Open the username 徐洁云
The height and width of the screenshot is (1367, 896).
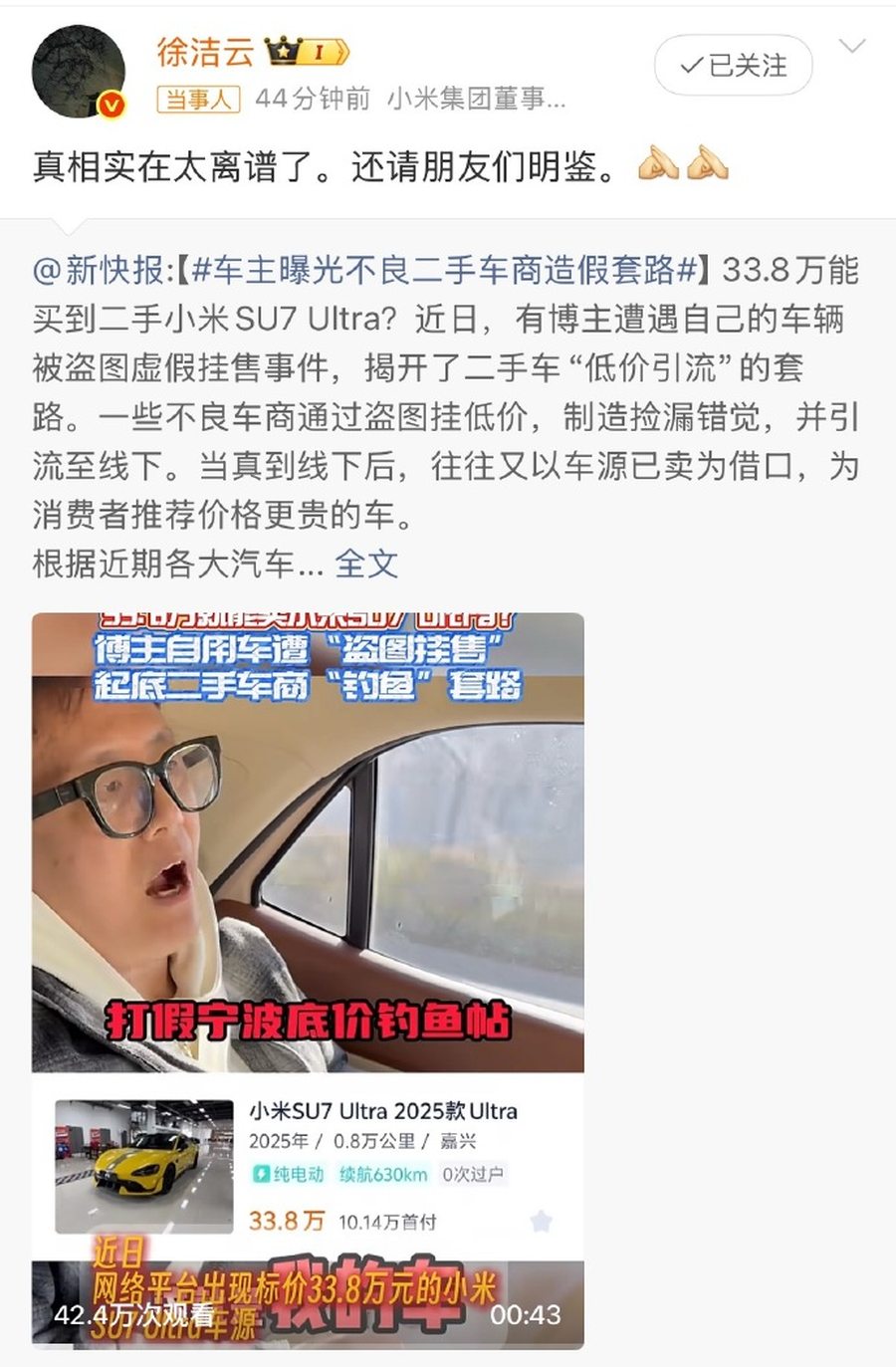[205, 52]
